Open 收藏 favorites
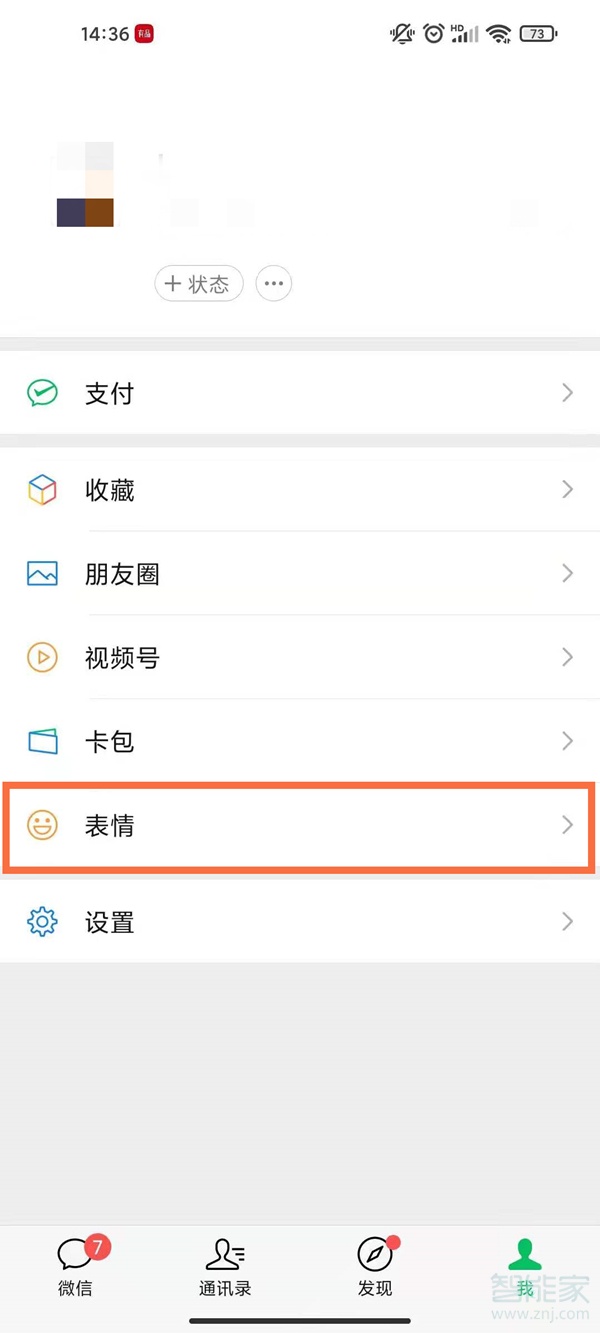600x1333 pixels. [300, 490]
